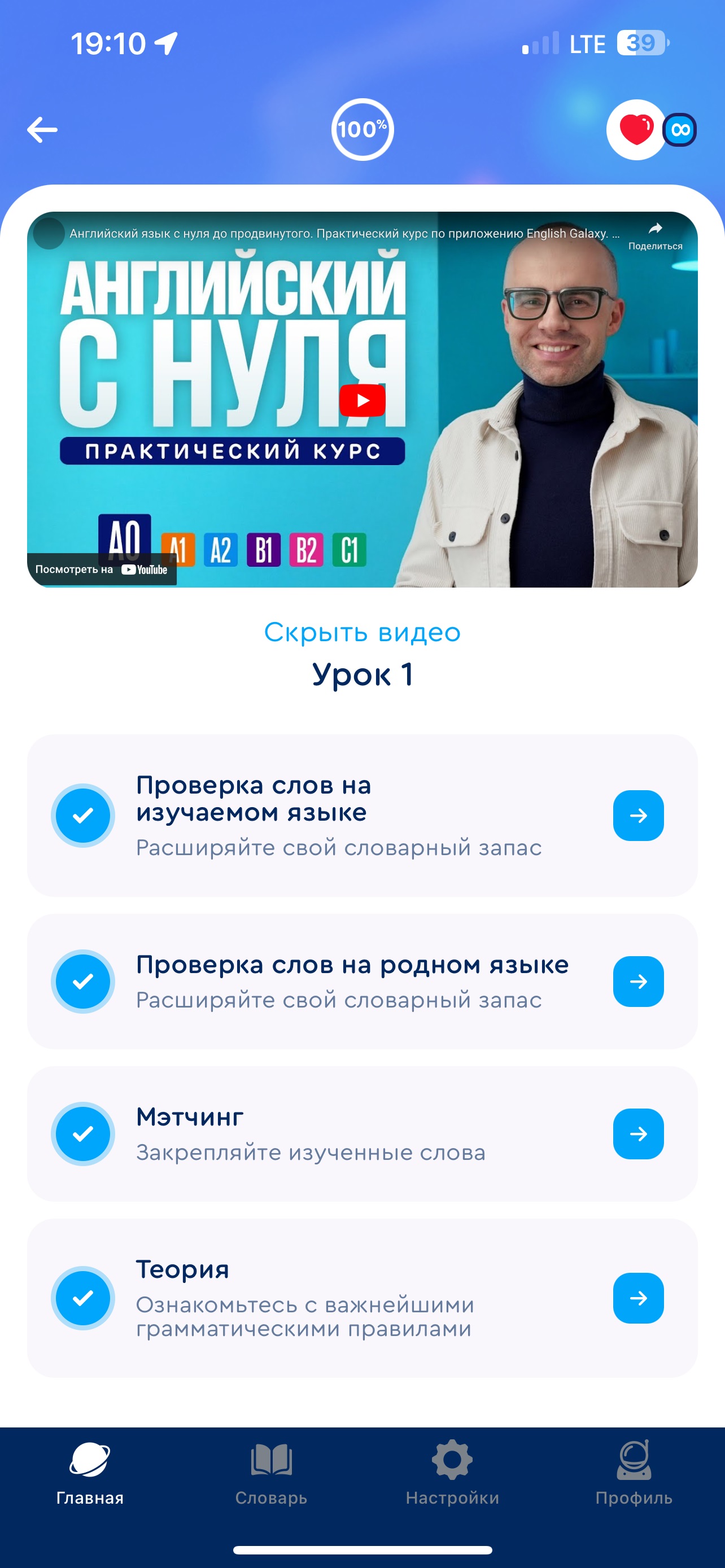This screenshot has height=1568, width=725.
Task: Hide the video with Скрыть видео
Action: [x=362, y=632]
